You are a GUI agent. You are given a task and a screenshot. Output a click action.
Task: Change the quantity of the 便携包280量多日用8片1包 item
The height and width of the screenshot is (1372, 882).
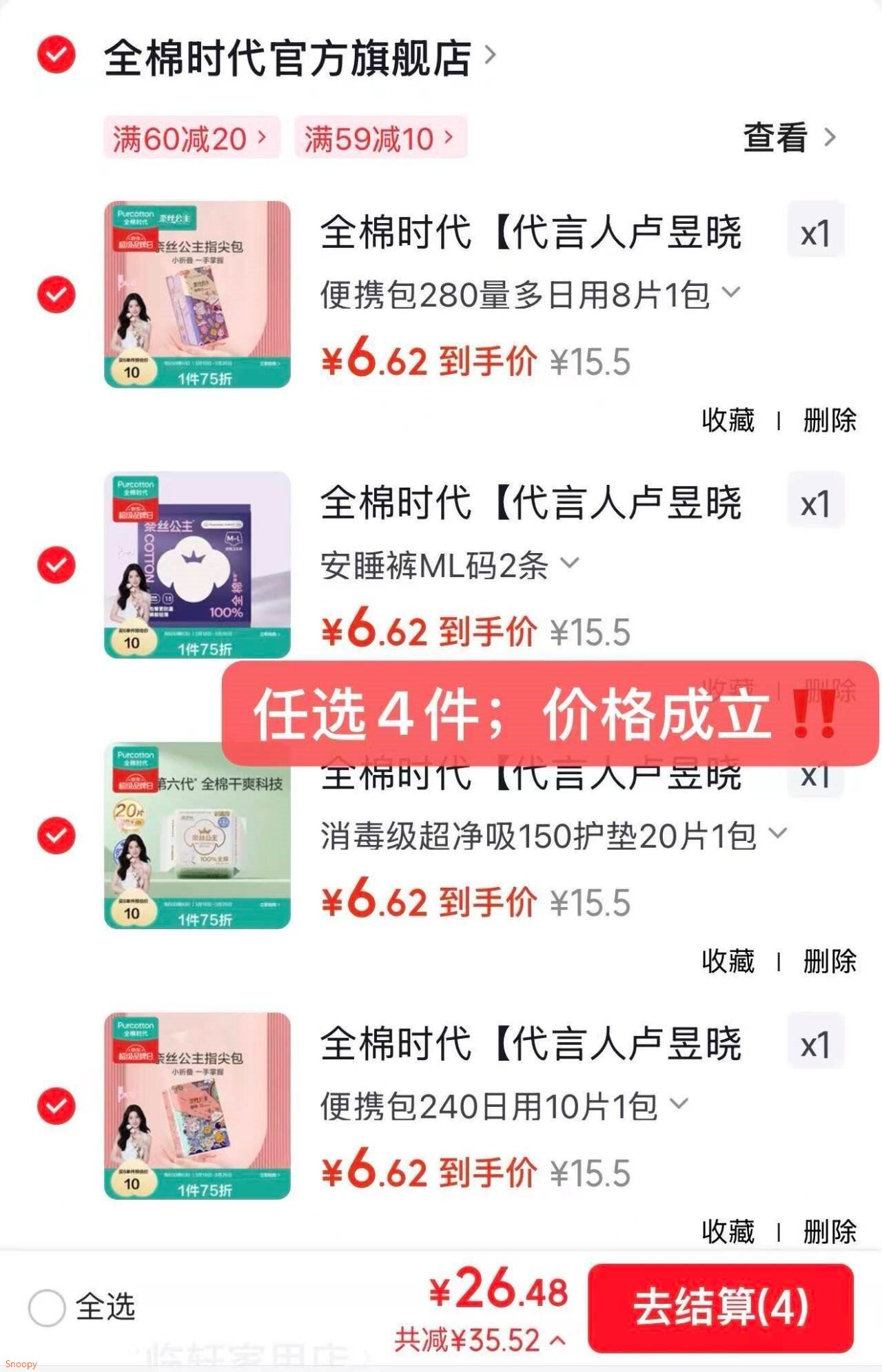coord(815,233)
